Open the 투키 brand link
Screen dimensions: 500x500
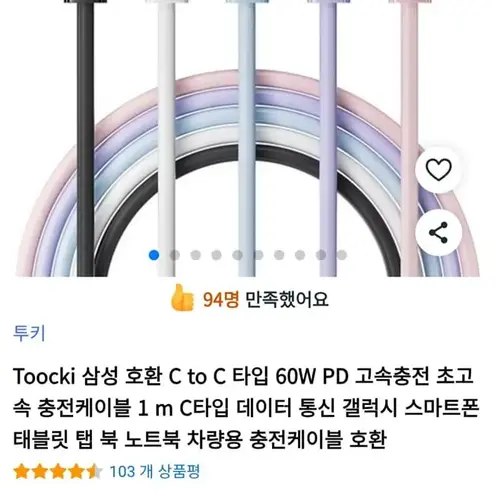[29, 333]
